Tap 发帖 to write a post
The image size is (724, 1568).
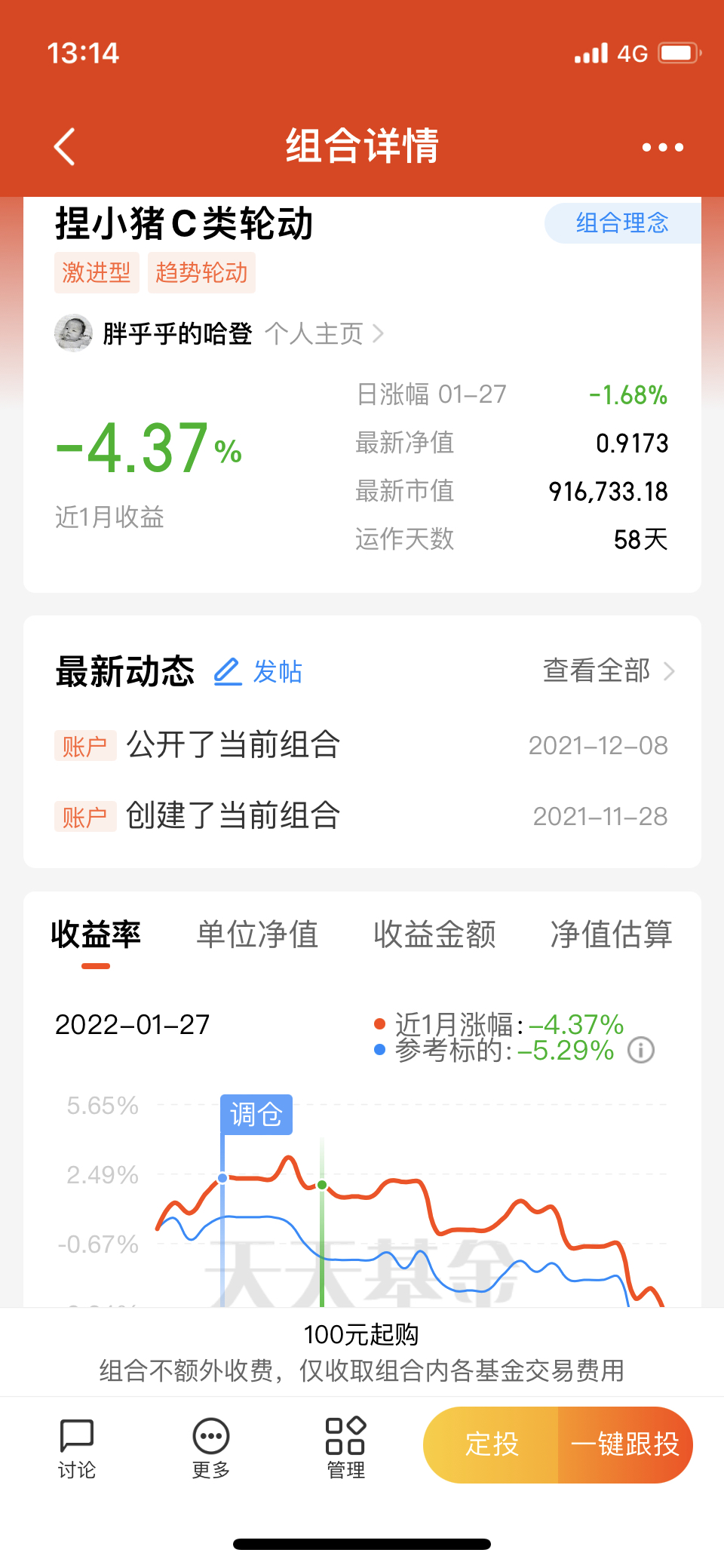(x=259, y=671)
